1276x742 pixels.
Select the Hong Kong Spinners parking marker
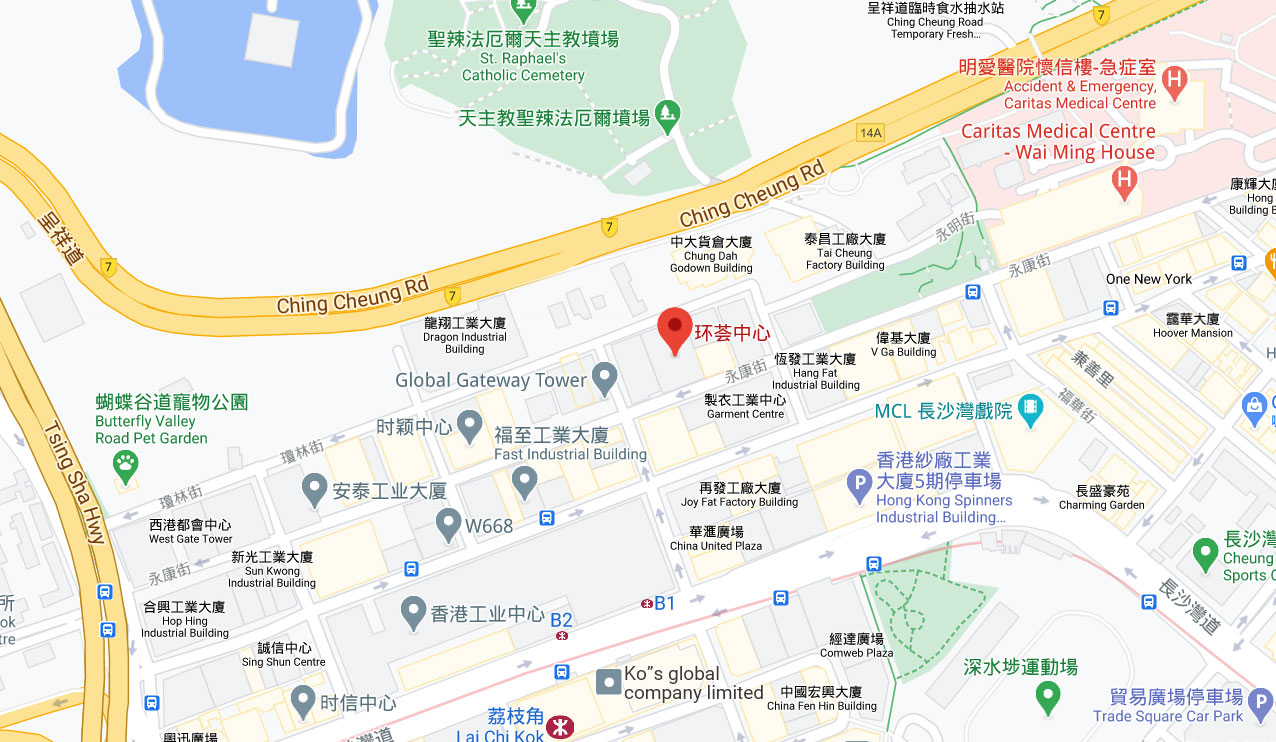[859, 487]
